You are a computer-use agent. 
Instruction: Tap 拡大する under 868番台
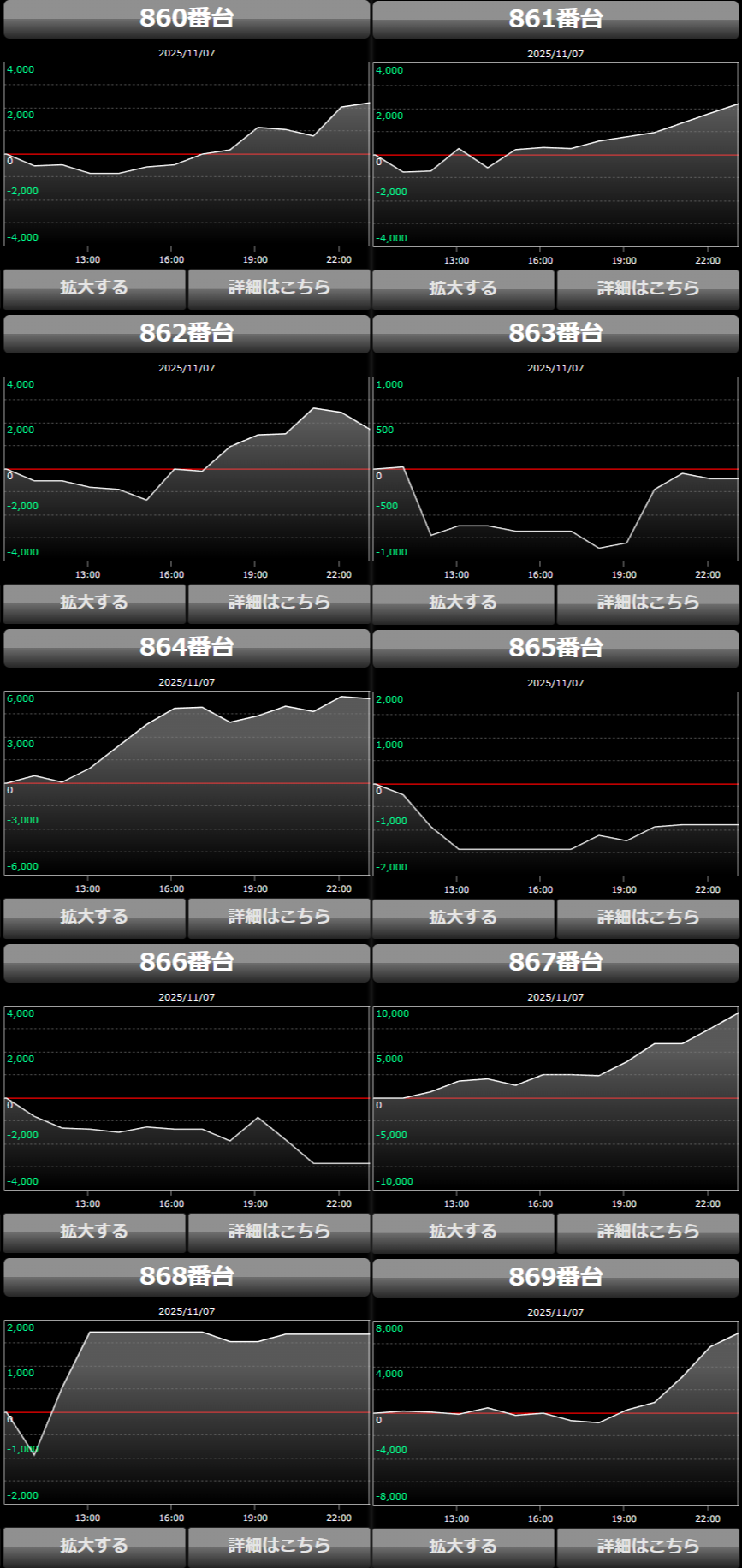tap(94, 1546)
